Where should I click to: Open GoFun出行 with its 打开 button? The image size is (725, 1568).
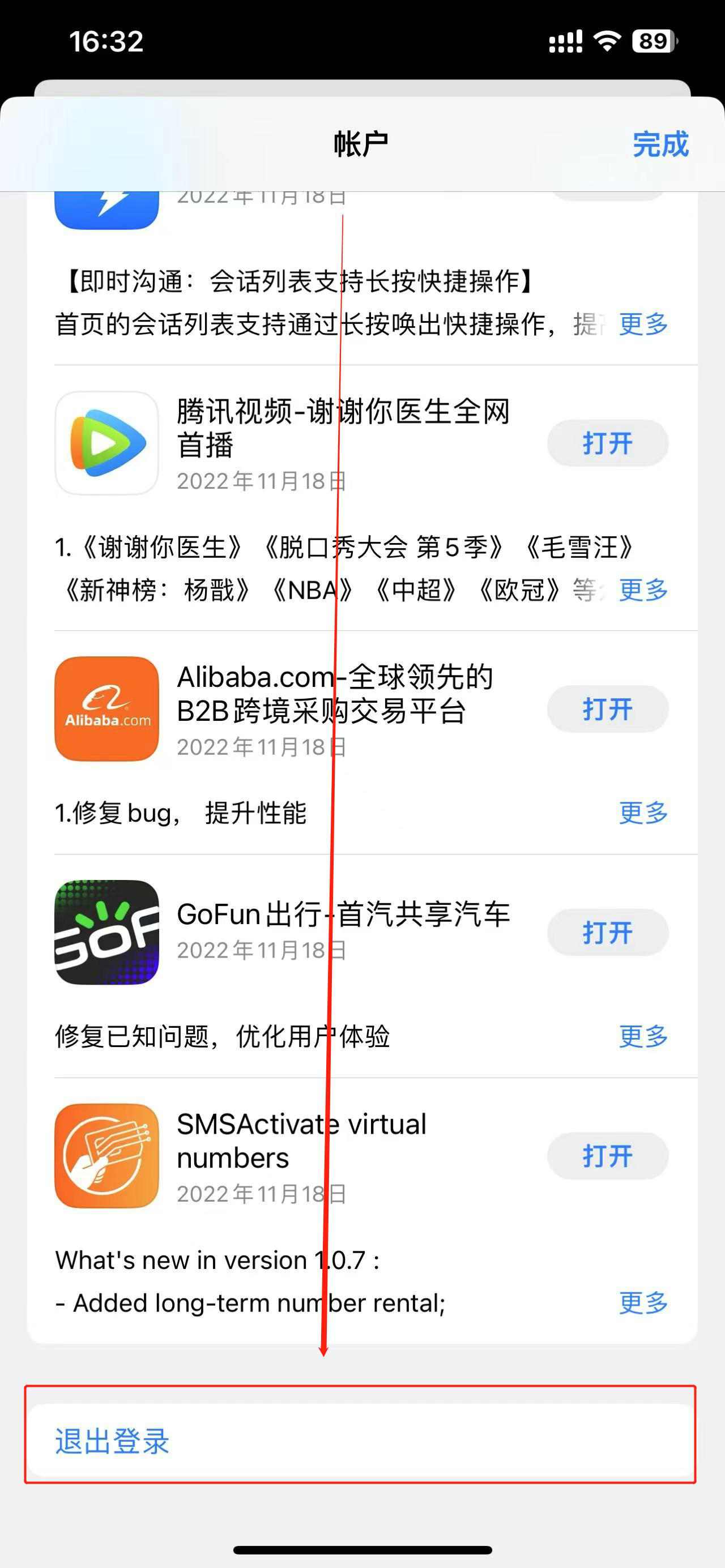point(607,933)
